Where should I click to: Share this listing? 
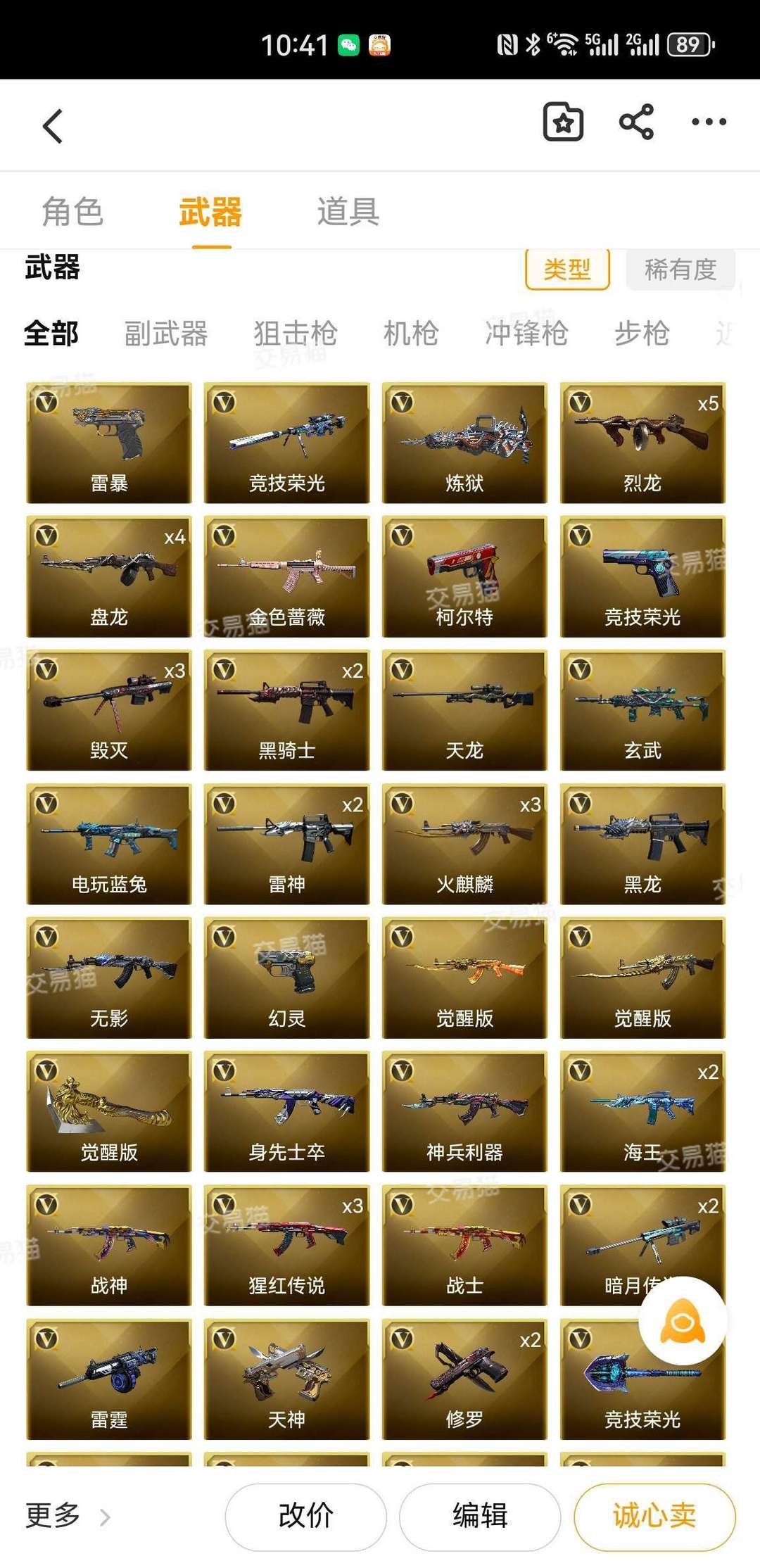click(636, 122)
